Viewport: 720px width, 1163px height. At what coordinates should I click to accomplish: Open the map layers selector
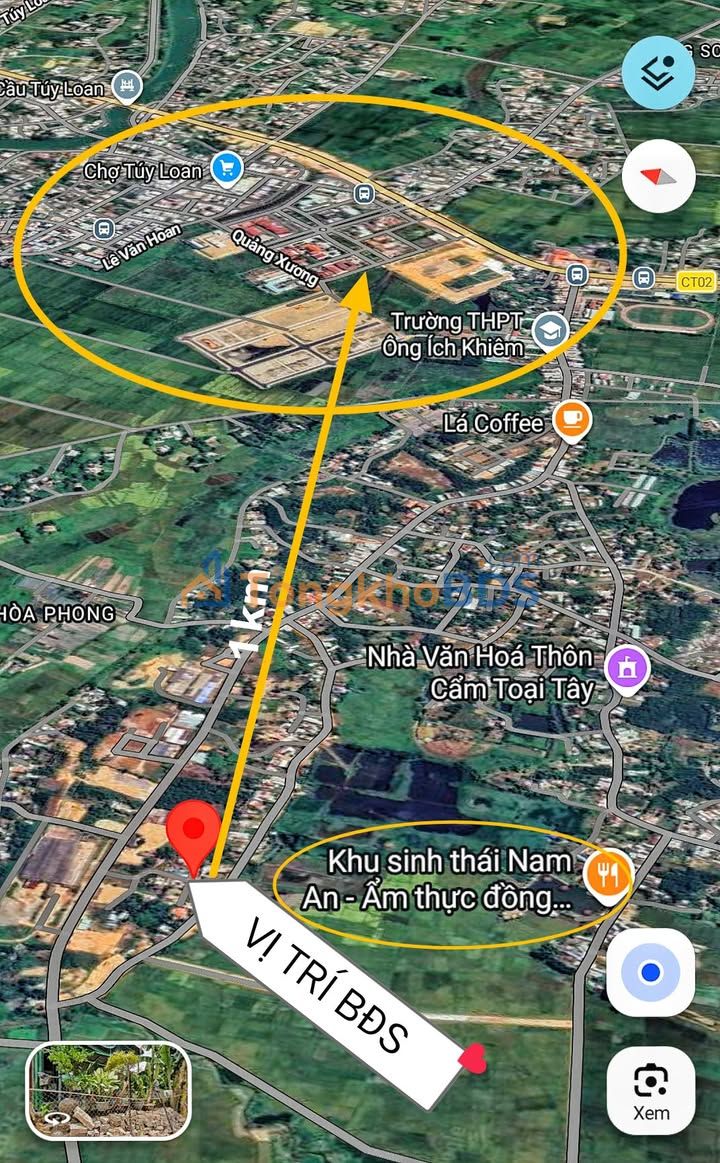coord(658,72)
